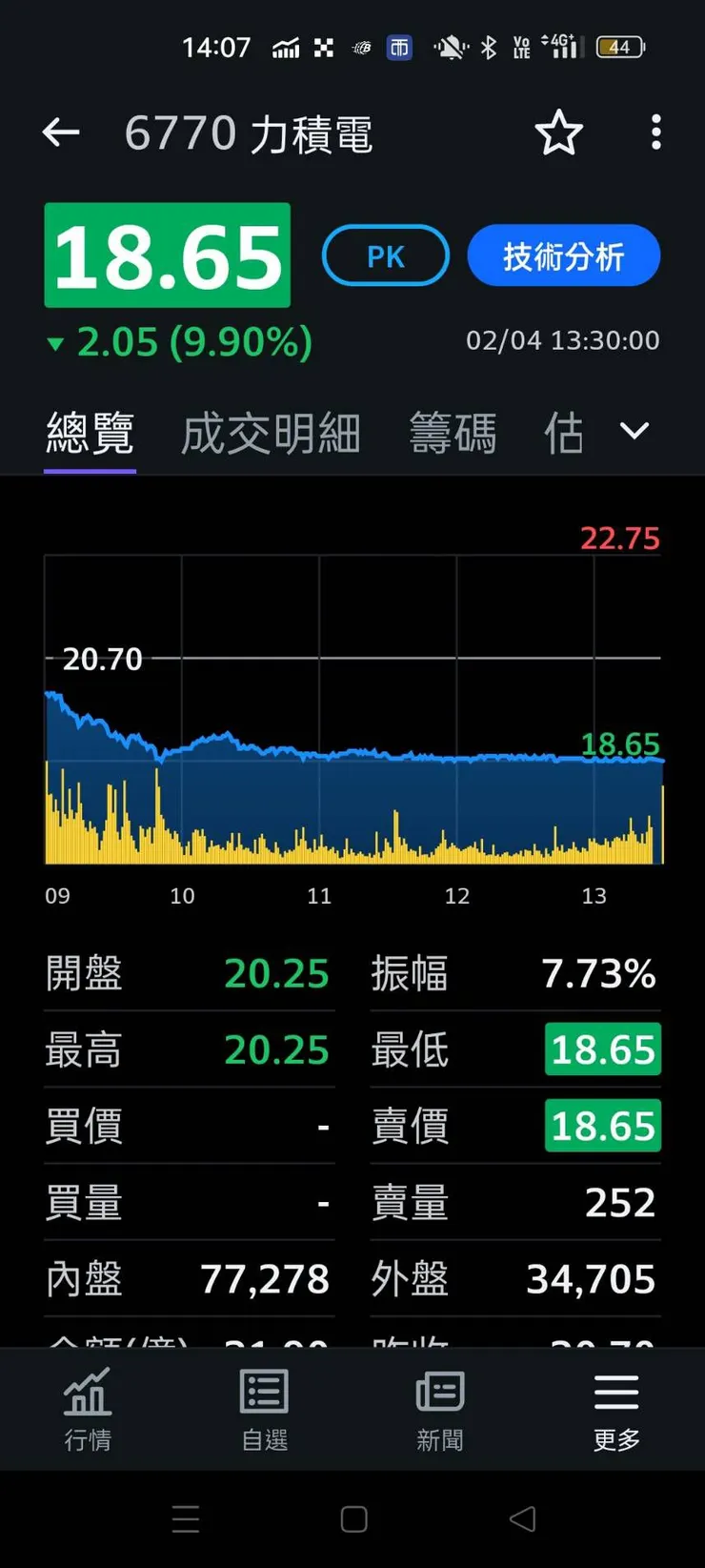Enable 技術分析 technical analysis view
Viewport: 705px width, 1568px height.
click(563, 255)
